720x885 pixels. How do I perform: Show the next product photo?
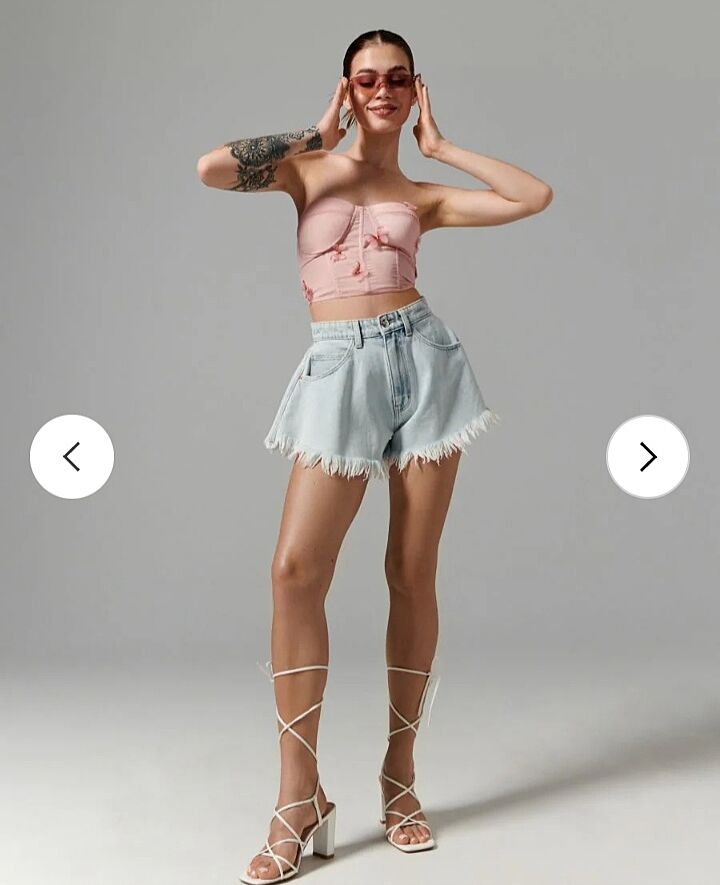tap(648, 457)
